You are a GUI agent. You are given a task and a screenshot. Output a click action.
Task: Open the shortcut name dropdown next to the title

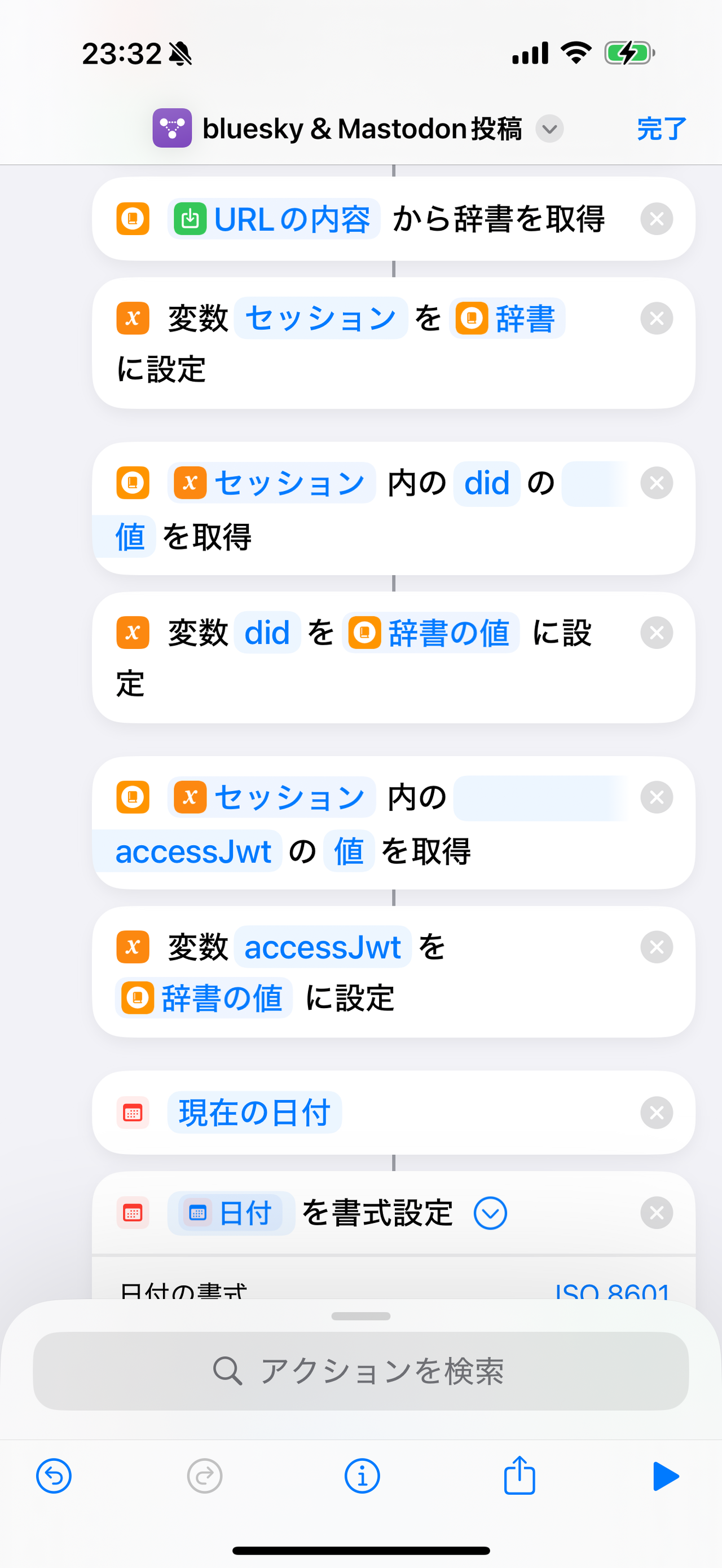(550, 129)
